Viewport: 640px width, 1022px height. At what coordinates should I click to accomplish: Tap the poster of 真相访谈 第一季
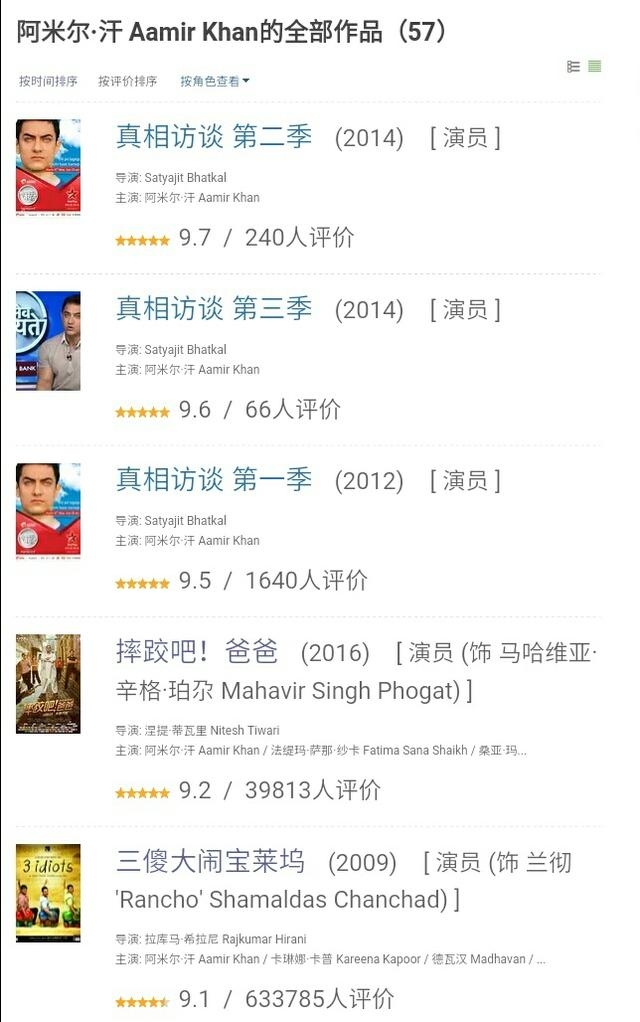(x=48, y=510)
